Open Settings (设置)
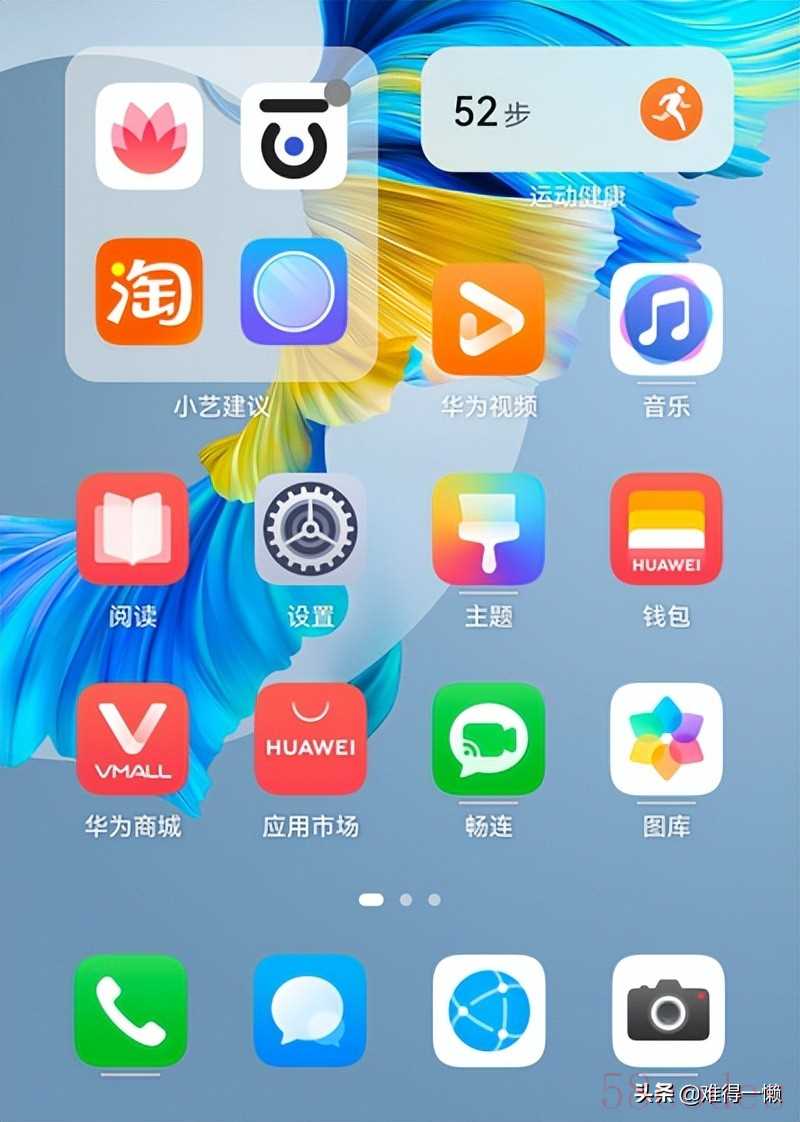The width and height of the screenshot is (800, 1122). tap(311, 529)
